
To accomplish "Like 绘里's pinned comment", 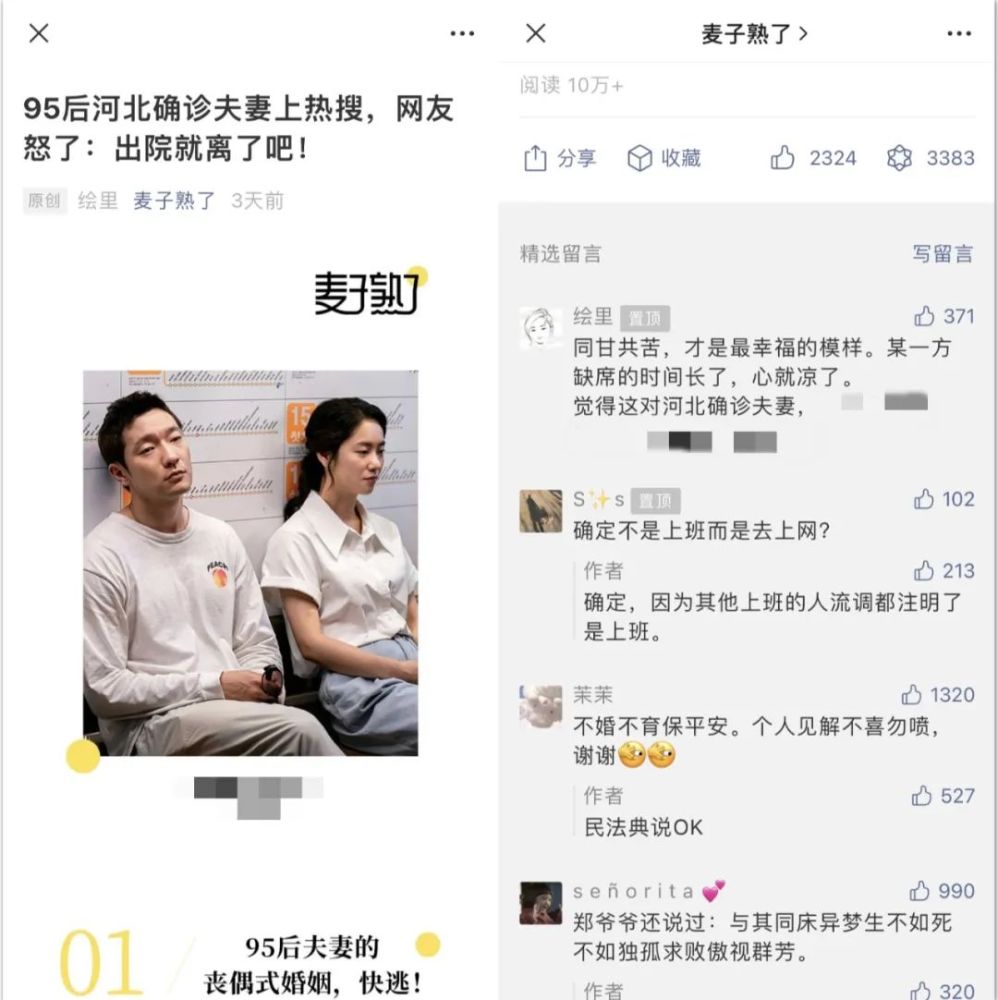I will (944, 316).
